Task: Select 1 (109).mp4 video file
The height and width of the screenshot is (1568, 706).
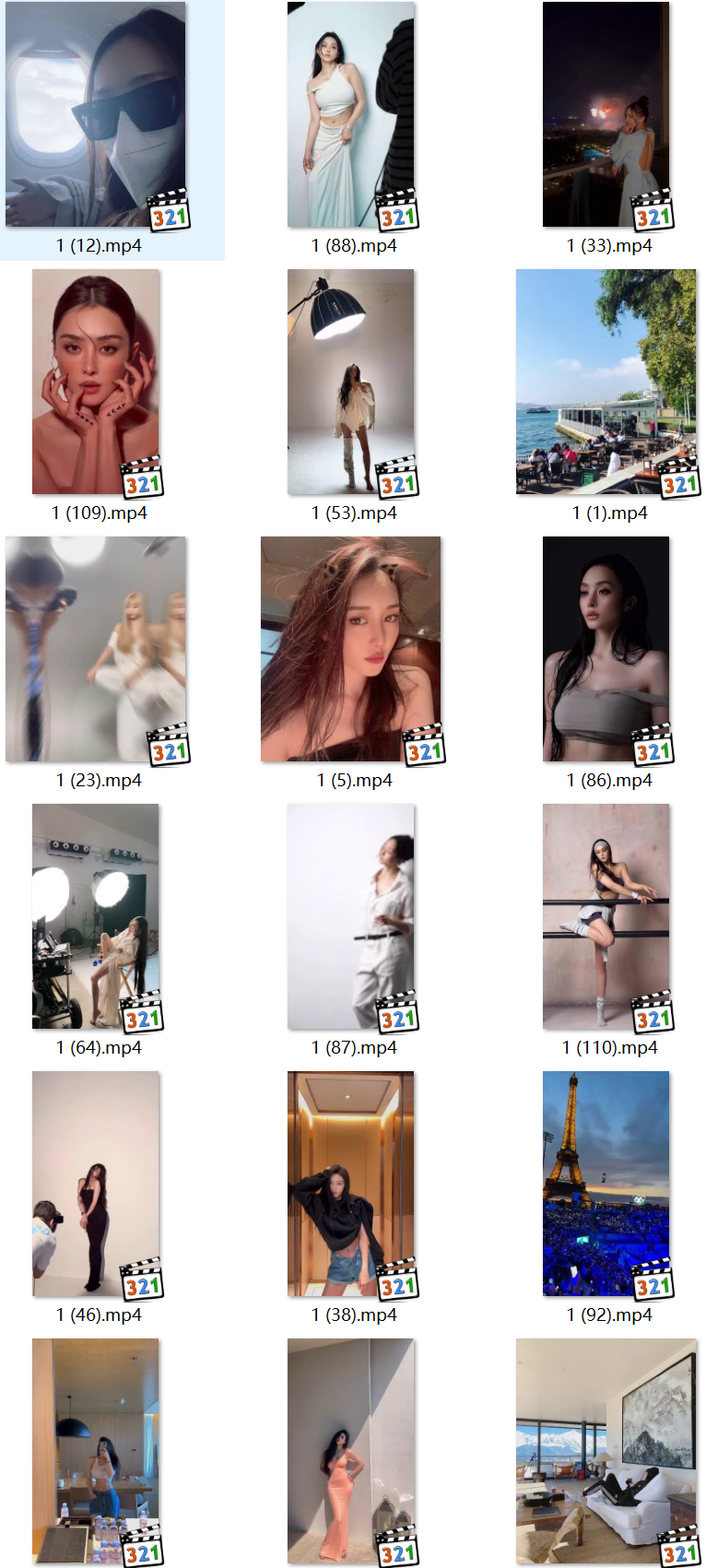Action: pyautogui.click(x=96, y=383)
